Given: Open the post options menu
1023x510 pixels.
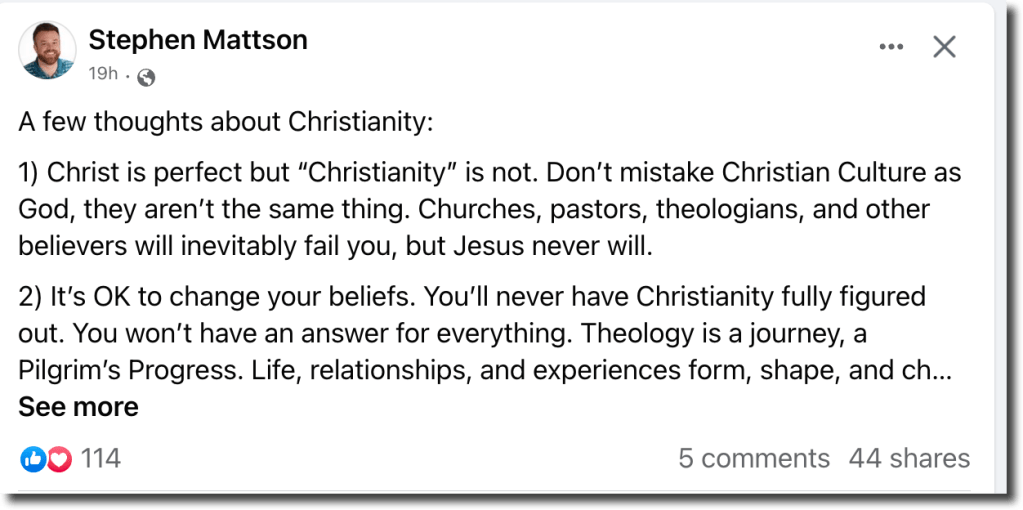Looking at the screenshot, I should (x=890, y=47).
